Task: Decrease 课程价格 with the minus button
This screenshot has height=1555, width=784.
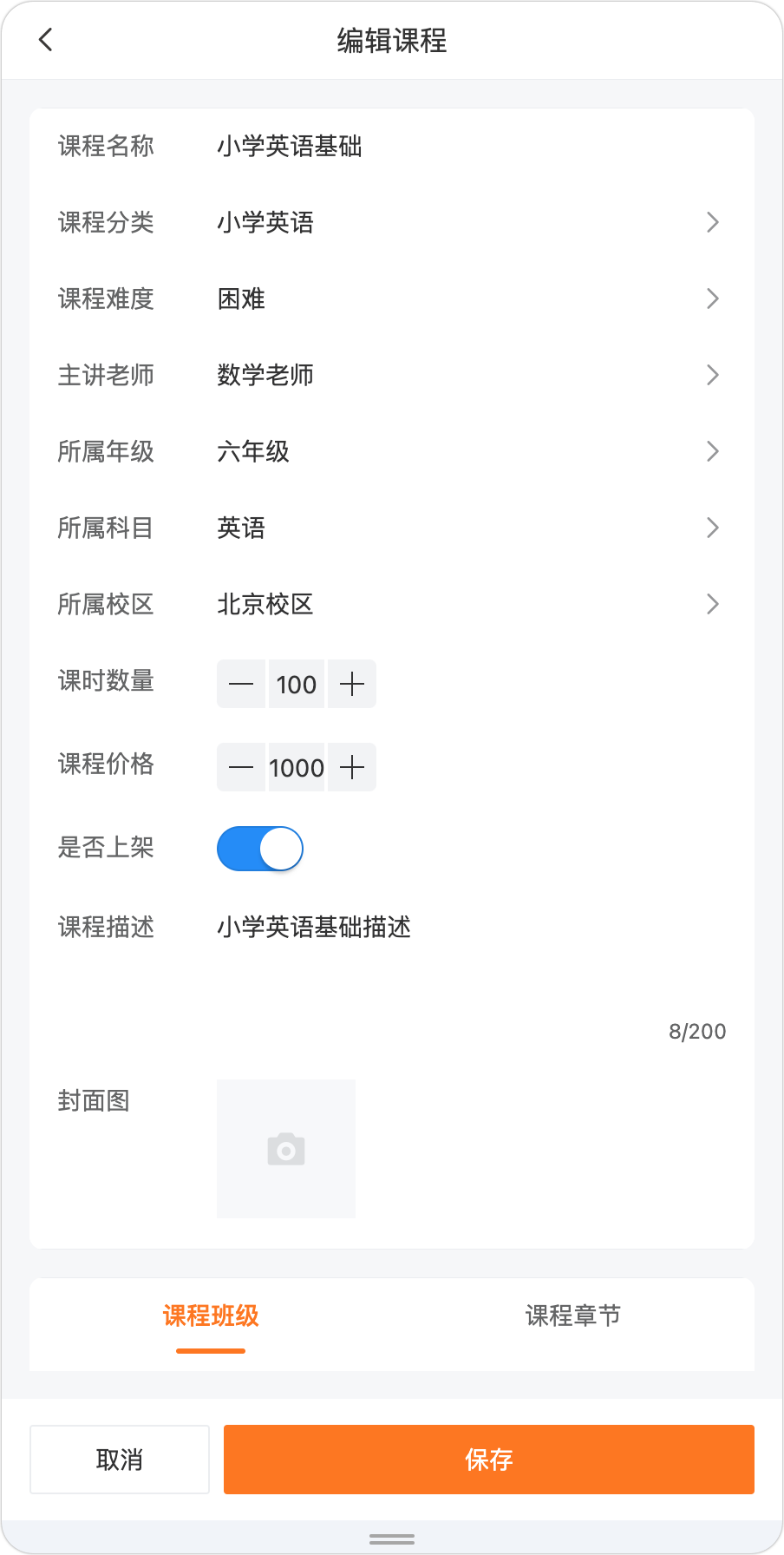Action: (241, 767)
